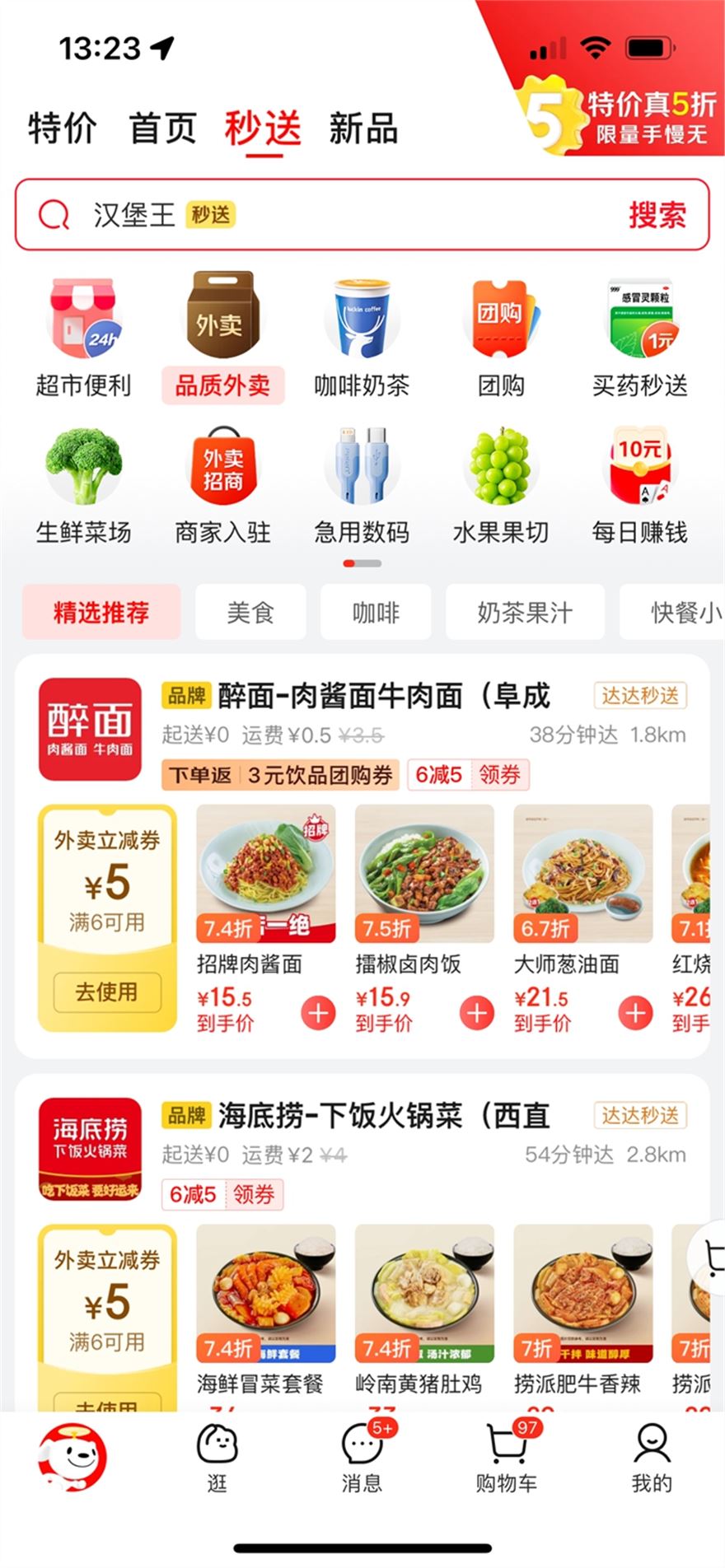Go to 购物车 shopping cart

point(506,1459)
